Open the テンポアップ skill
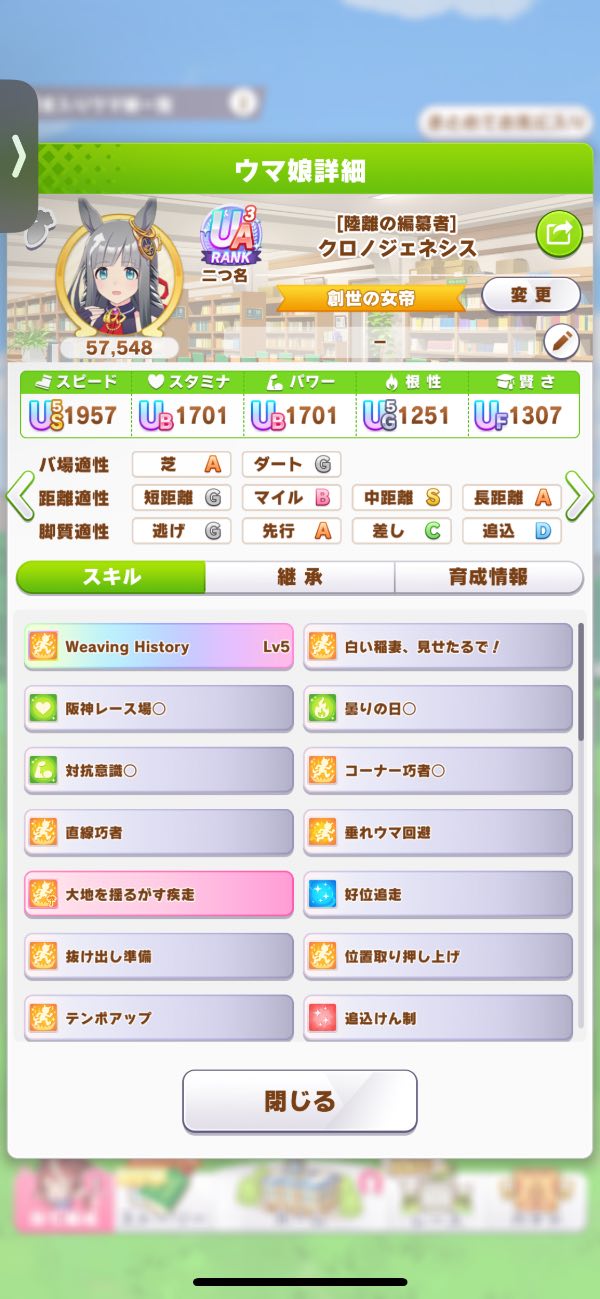600x1299 pixels. (x=159, y=1018)
